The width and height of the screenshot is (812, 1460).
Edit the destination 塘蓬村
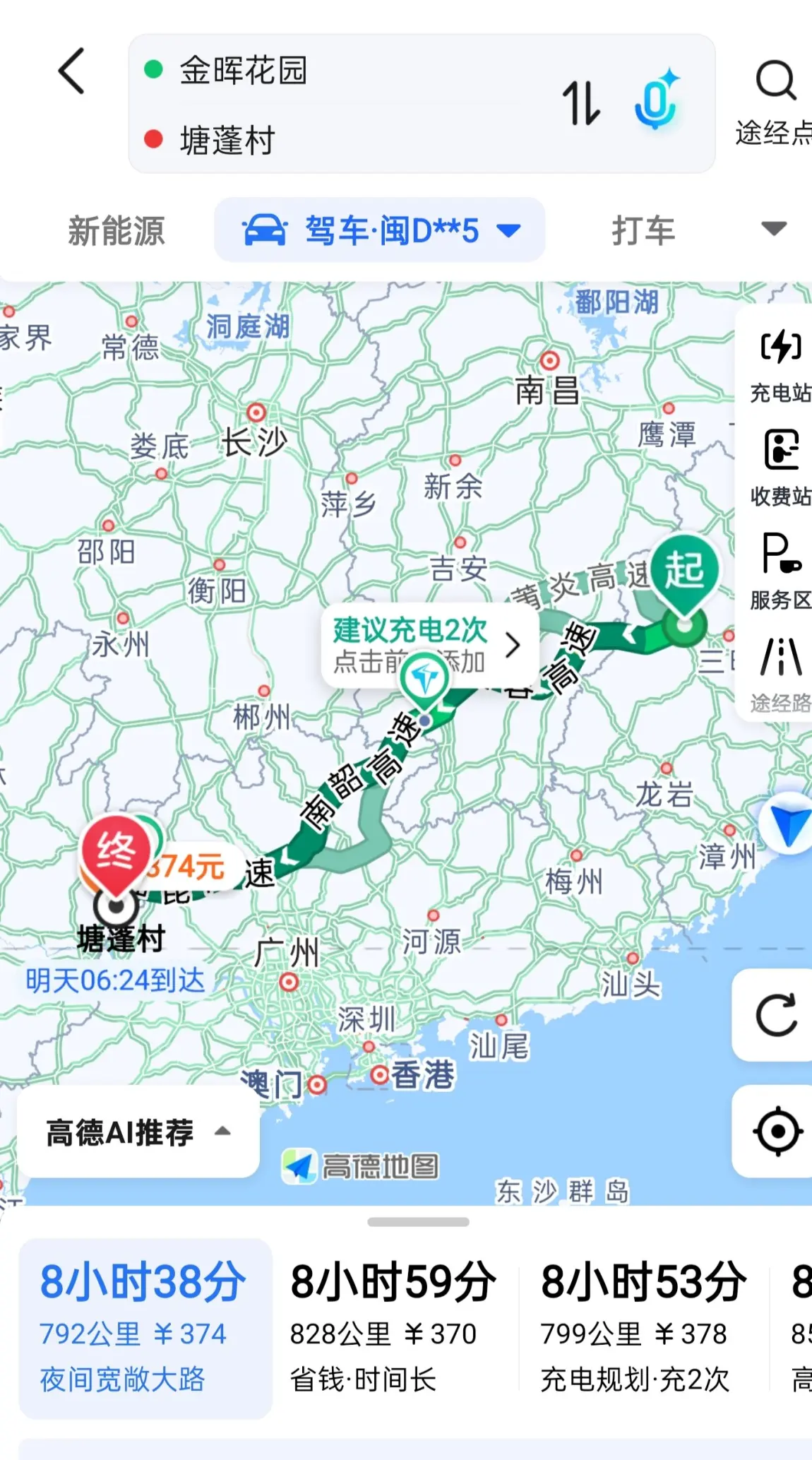click(x=227, y=140)
